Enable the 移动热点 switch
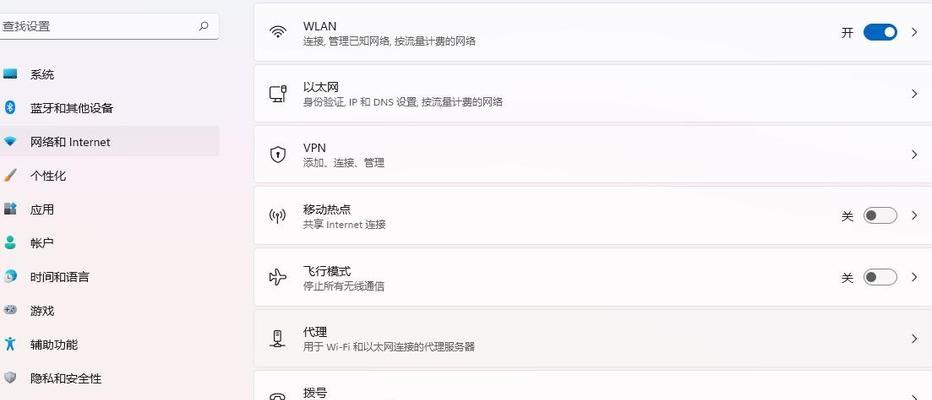This screenshot has height=400, width=932. click(880, 215)
